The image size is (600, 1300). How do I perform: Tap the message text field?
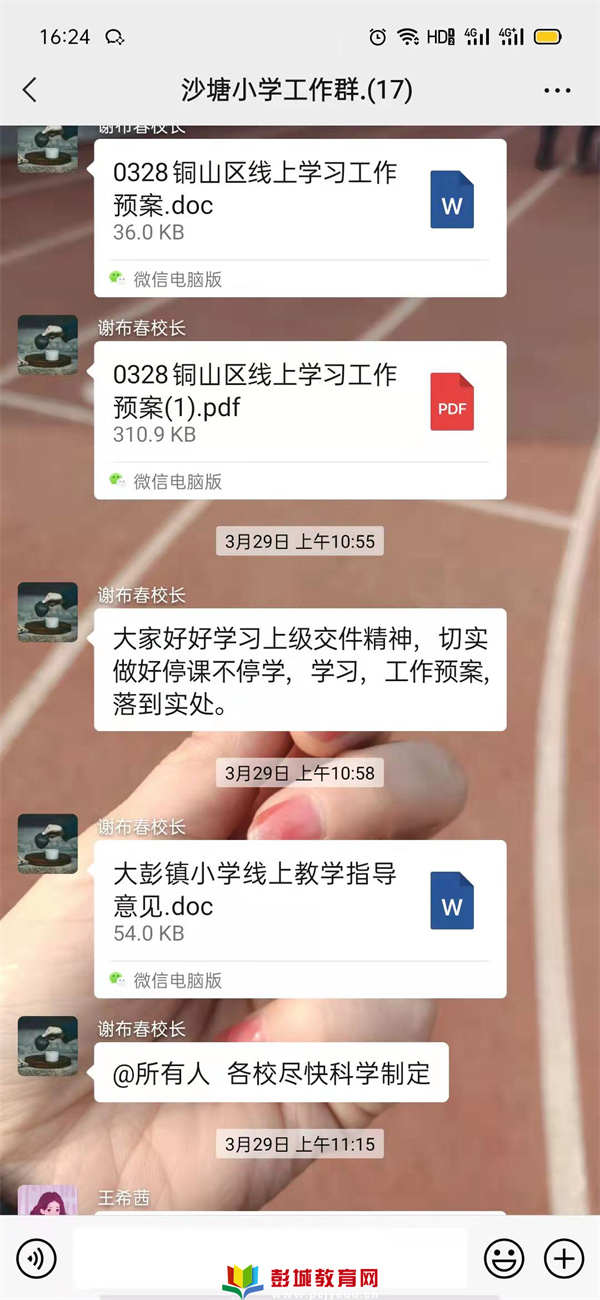pos(270,1257)
